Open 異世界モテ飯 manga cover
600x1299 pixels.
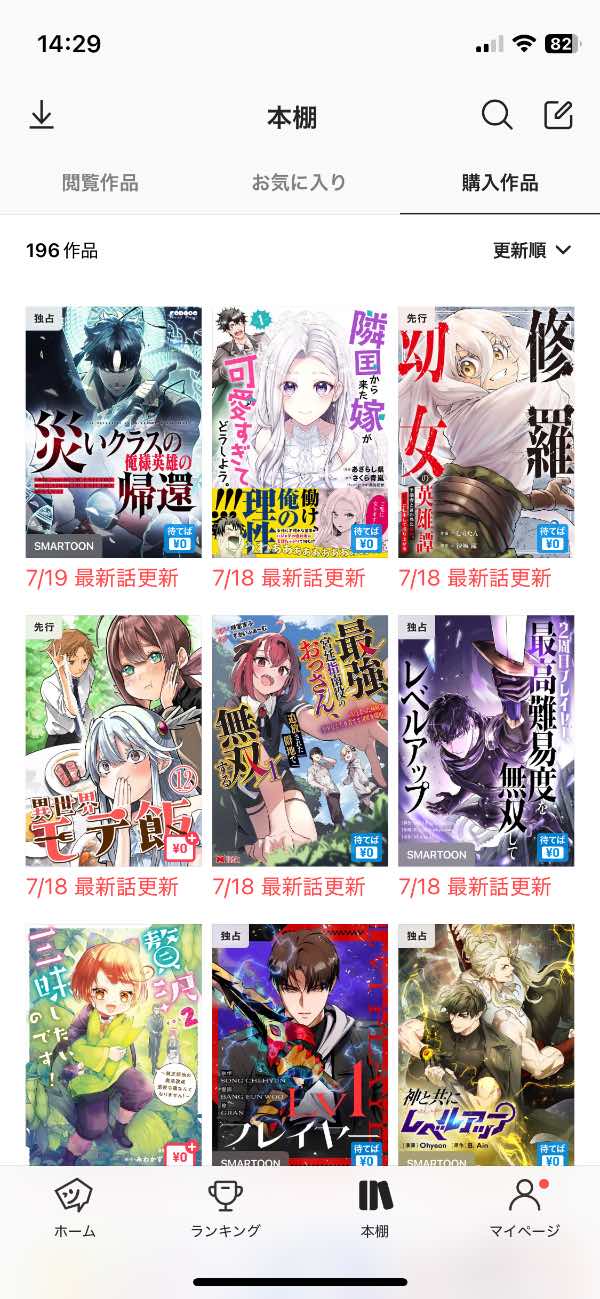point(113,741)
